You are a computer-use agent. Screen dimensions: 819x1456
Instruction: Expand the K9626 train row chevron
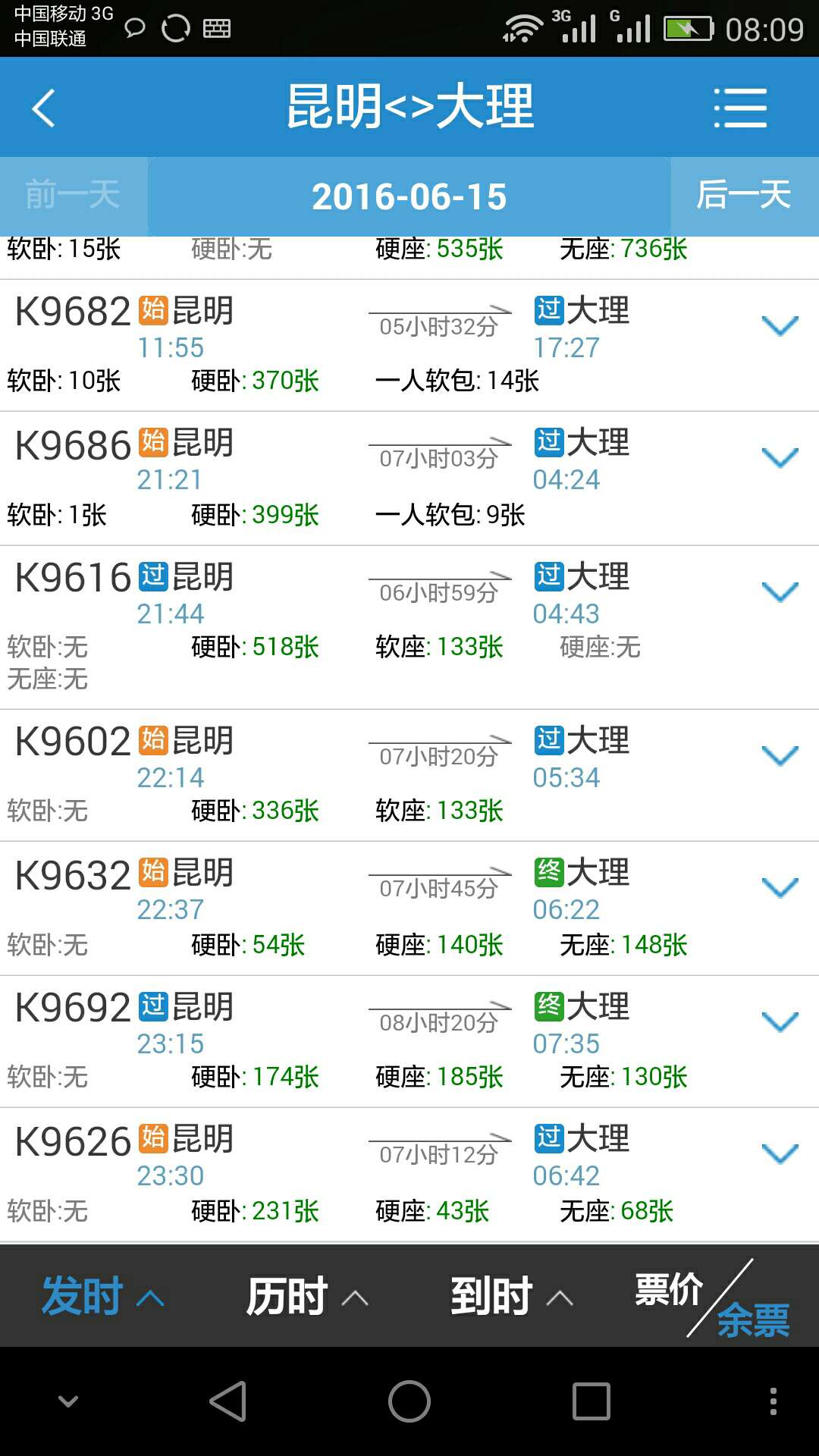tap(780, 1154)
